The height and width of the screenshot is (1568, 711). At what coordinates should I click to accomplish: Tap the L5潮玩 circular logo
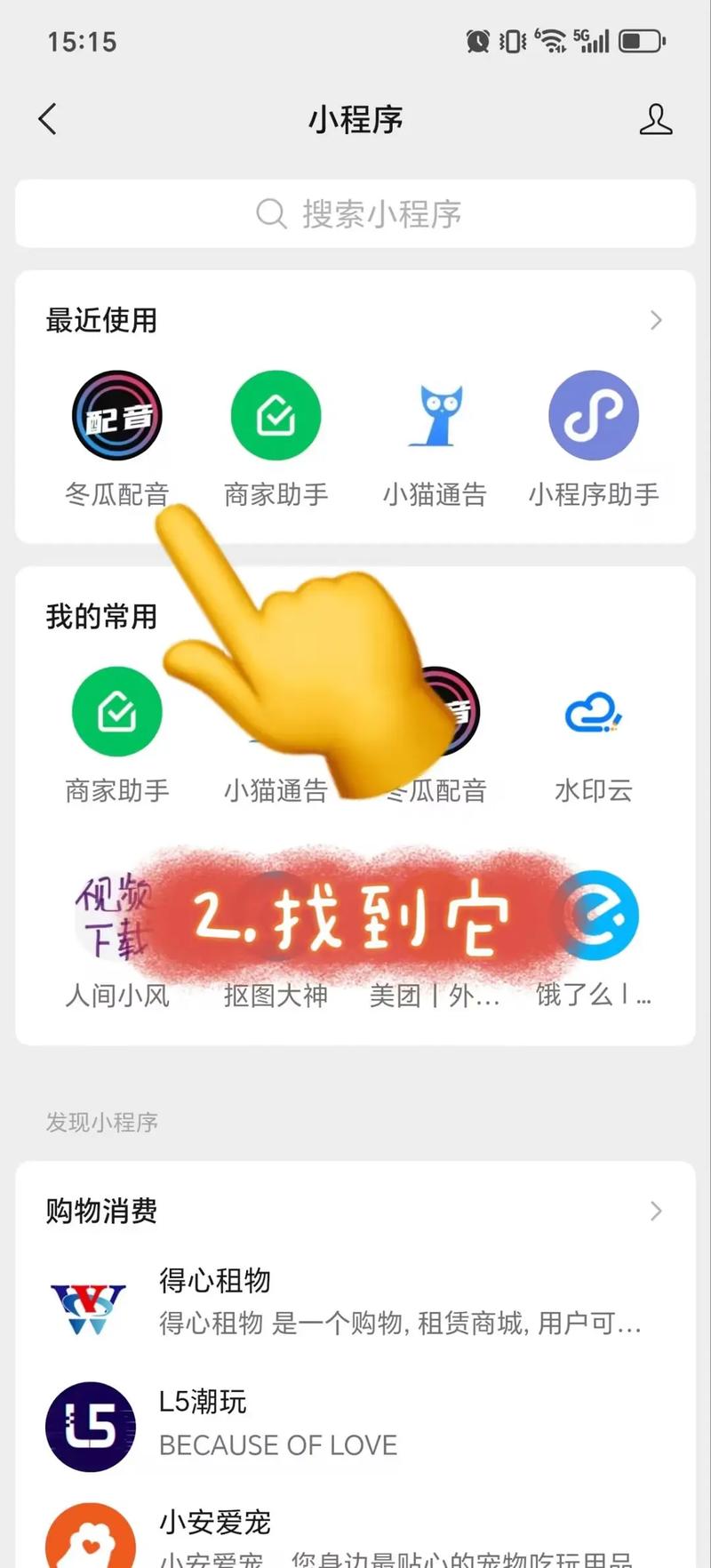90,1427
